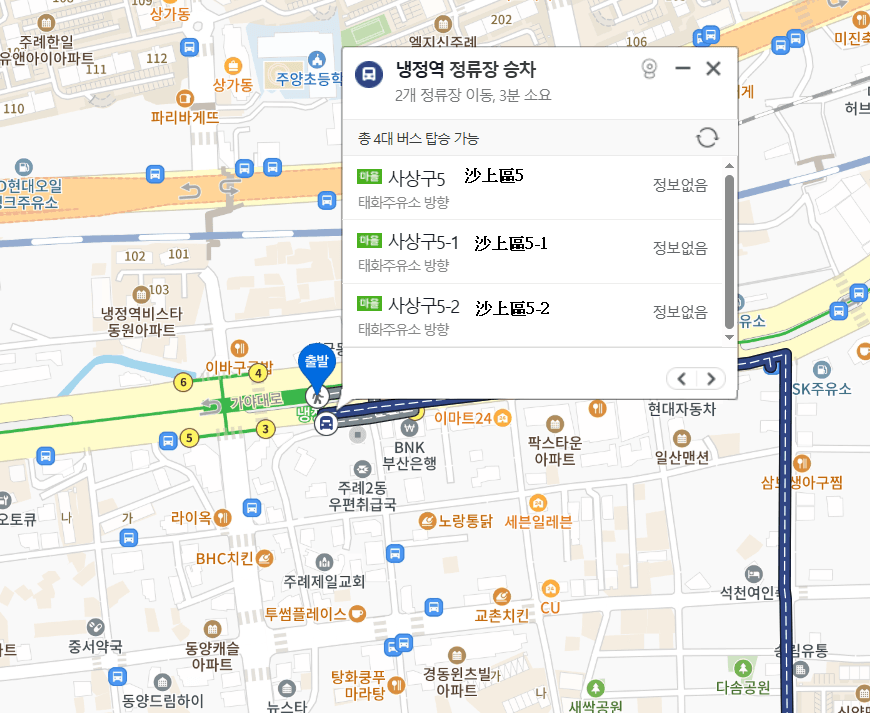Open street view from the panel header
The height and width of the screenshot is (713, 870).
point(651,69)
